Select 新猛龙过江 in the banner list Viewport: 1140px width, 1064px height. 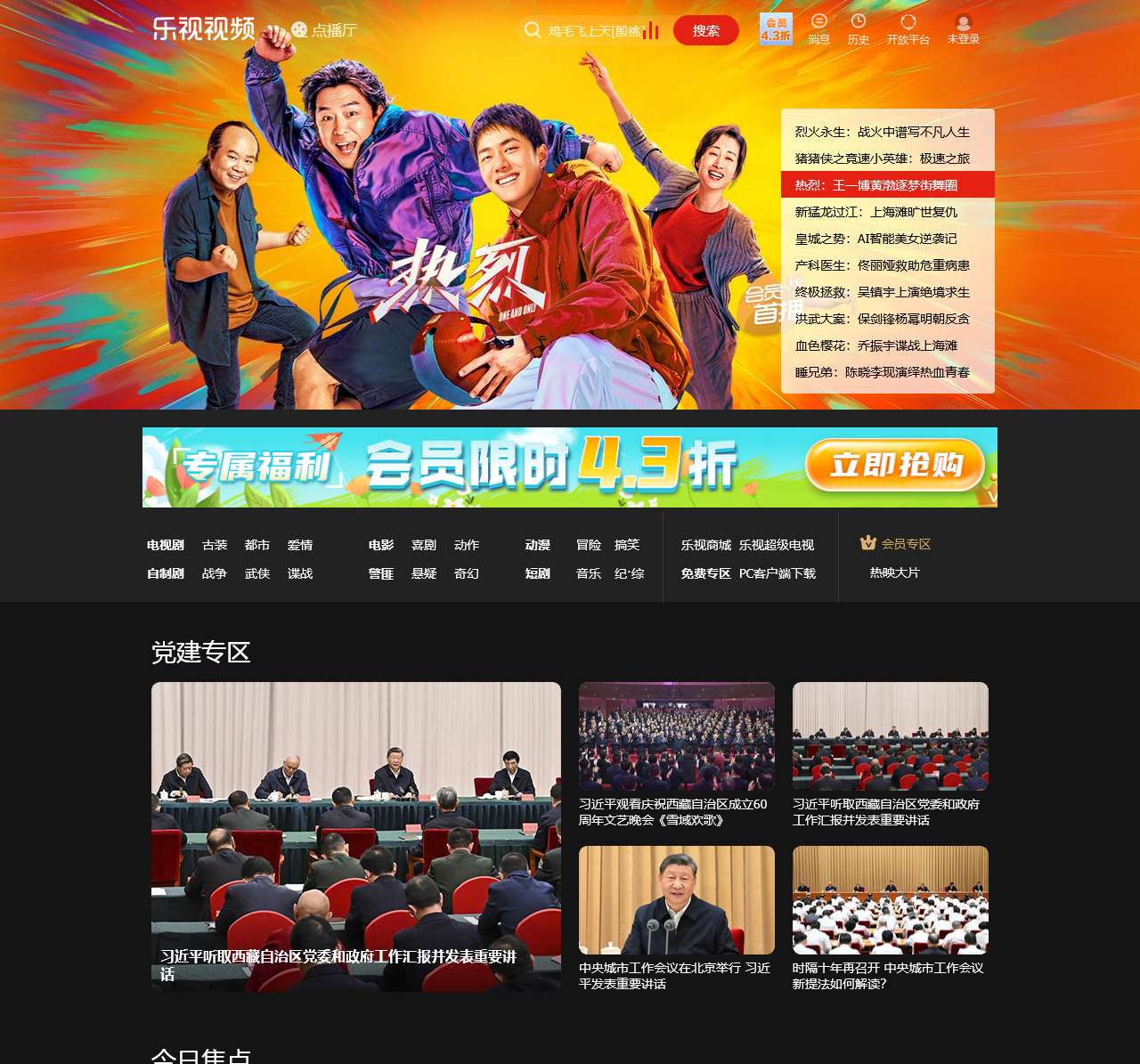(x=875, y=212)
